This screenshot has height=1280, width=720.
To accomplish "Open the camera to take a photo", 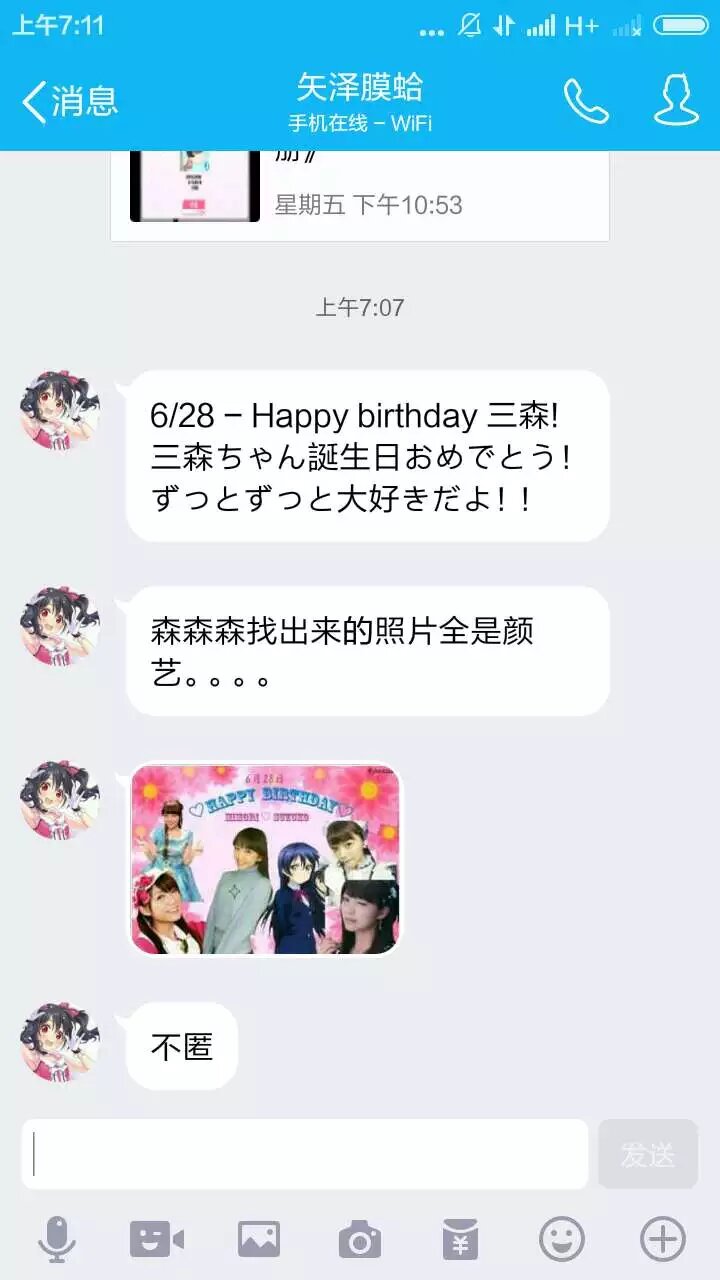I will pos(360,1240).
